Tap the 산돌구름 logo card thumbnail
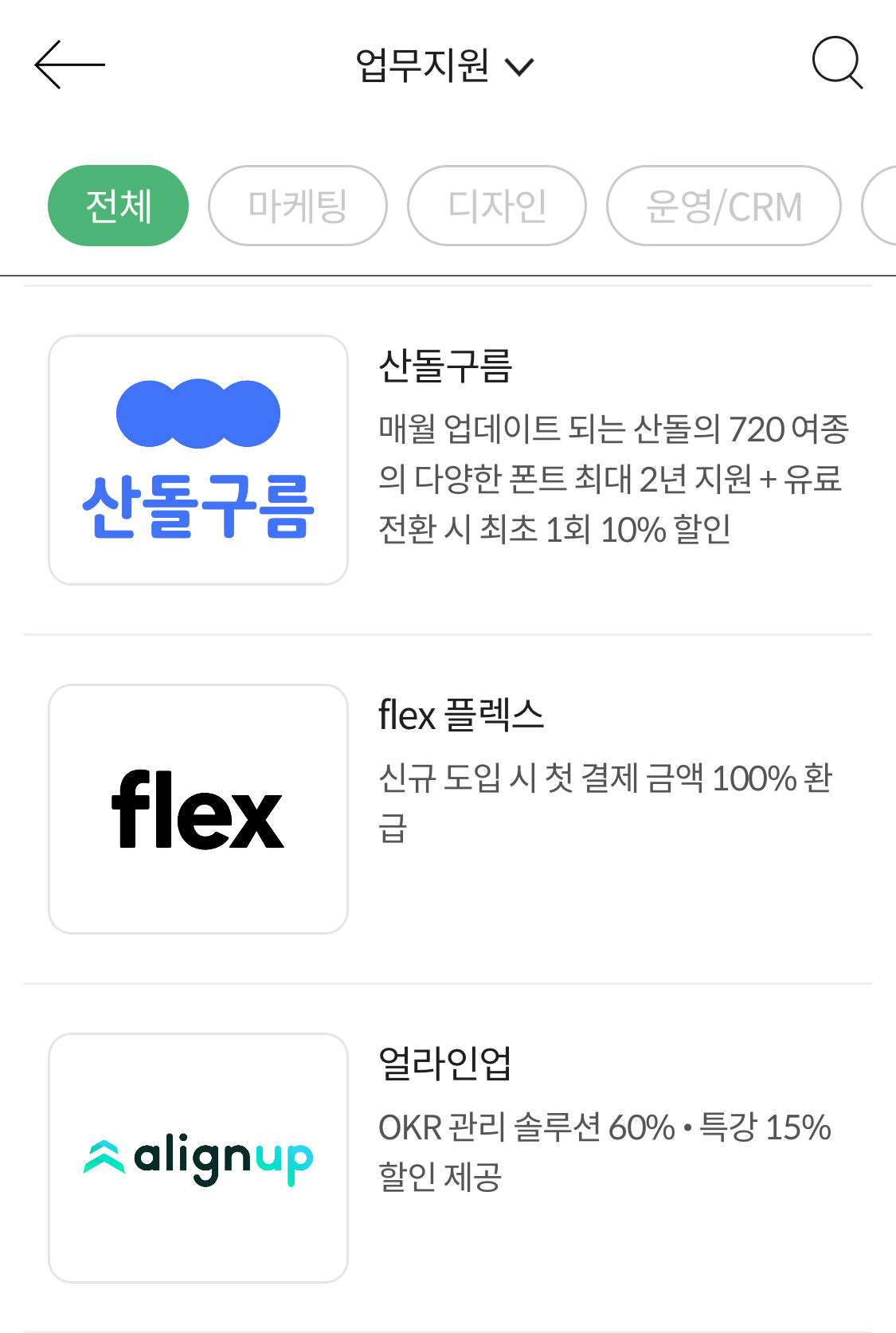Screen dimensions: 896x1333 (198, 458)
